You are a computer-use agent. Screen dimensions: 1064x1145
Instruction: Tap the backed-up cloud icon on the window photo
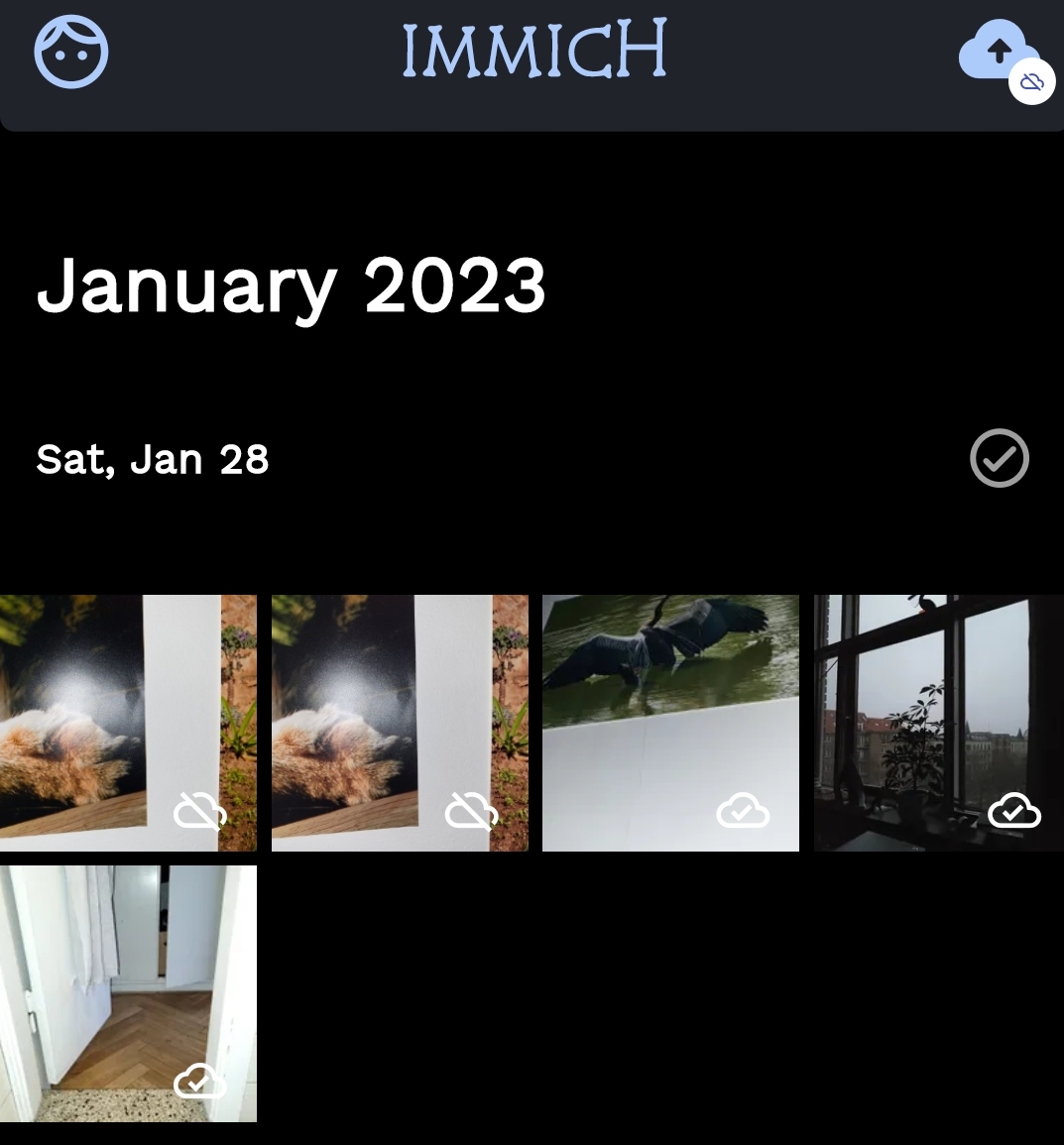click(1013, 811)
